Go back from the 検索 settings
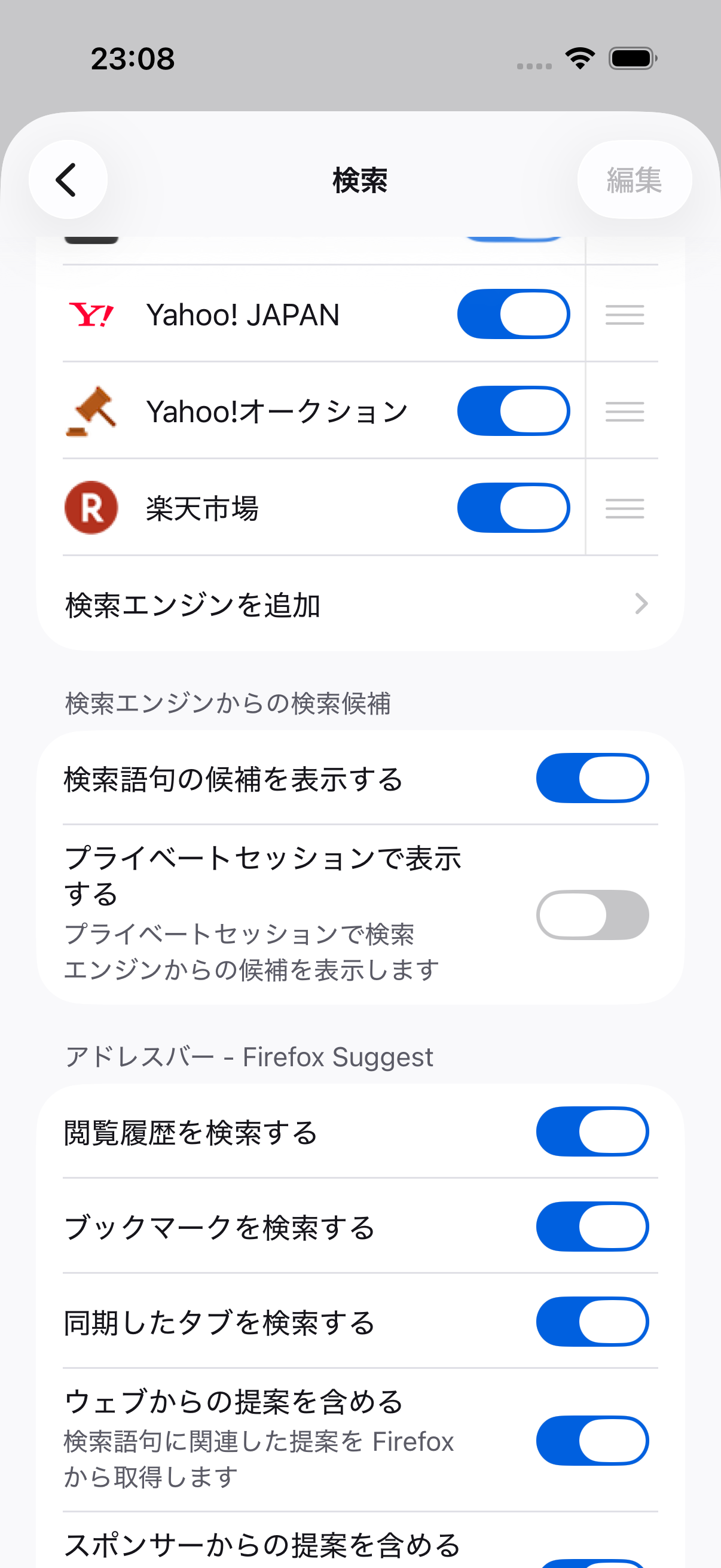This screenshot has height=1568, width=721. (x=68, y=179)
